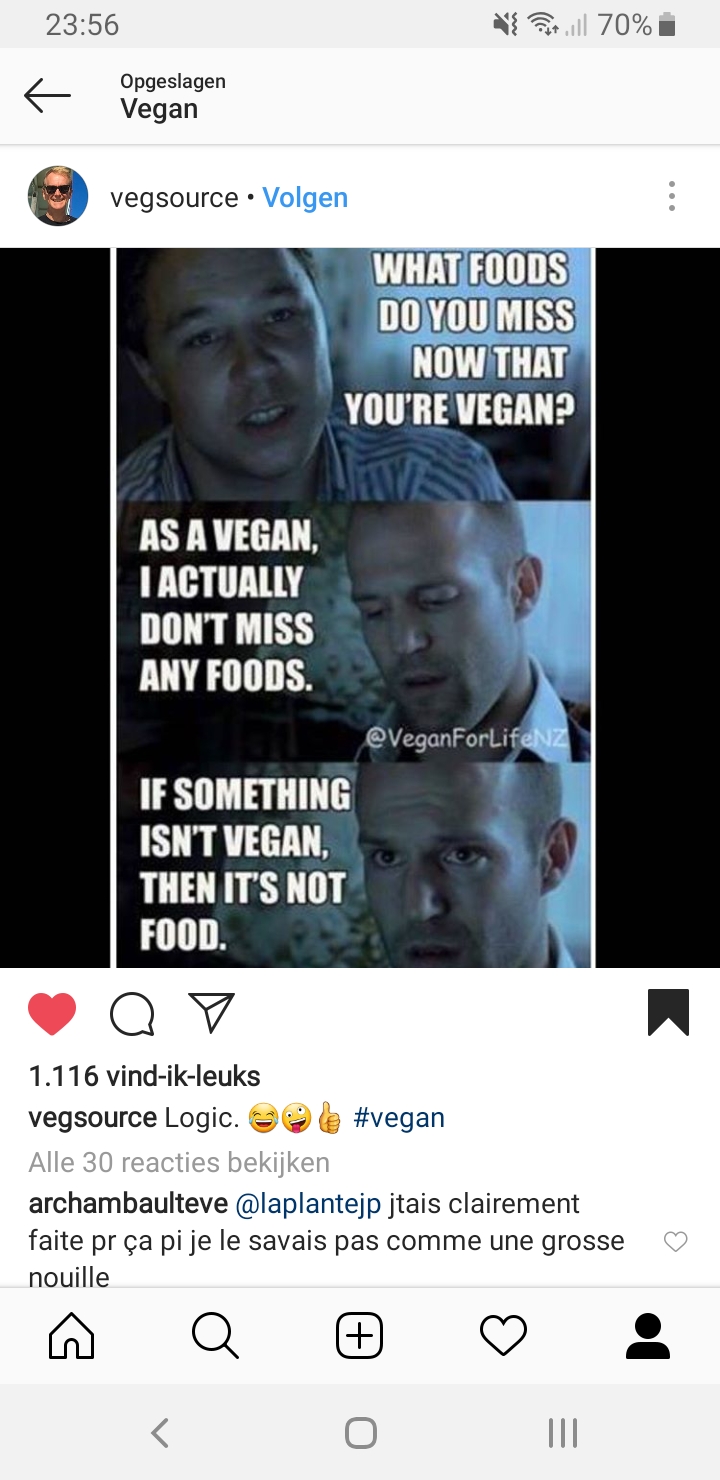Viewport: 720px width, 1480px height.
Task: View the 1.116 vind-ik-leuks list
Action: 145,1076
